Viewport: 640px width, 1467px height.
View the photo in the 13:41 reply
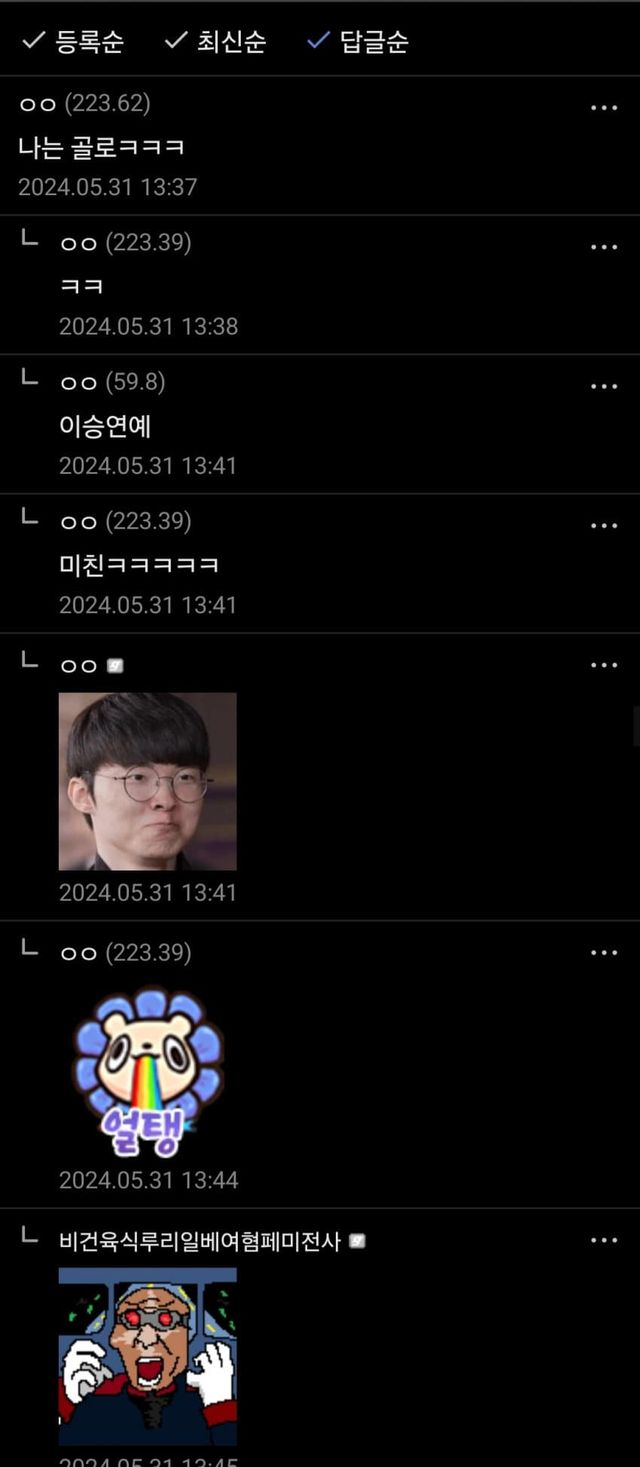pos(148,781)
